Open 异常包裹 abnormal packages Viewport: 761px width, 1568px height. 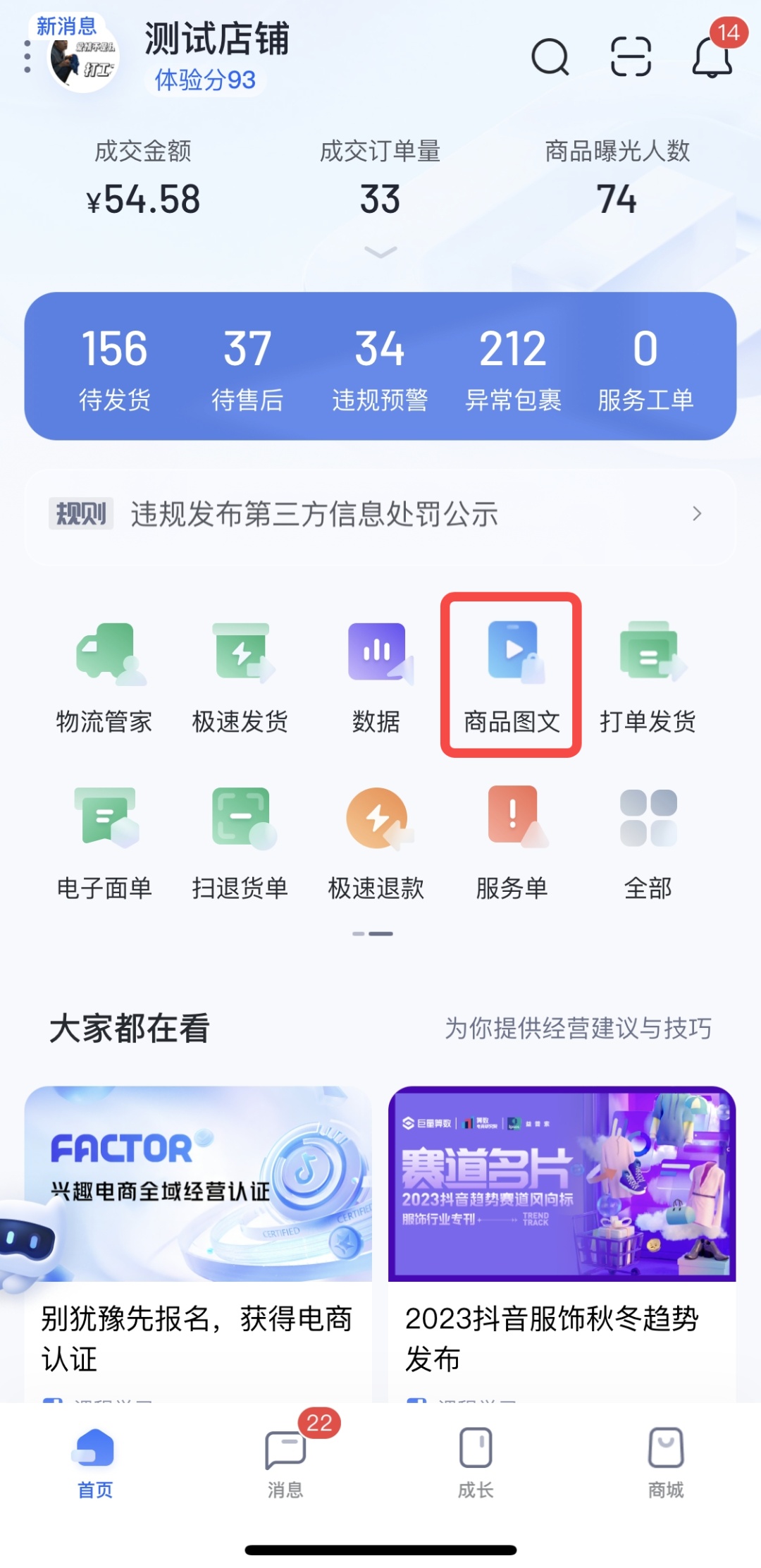coord(513,368)
